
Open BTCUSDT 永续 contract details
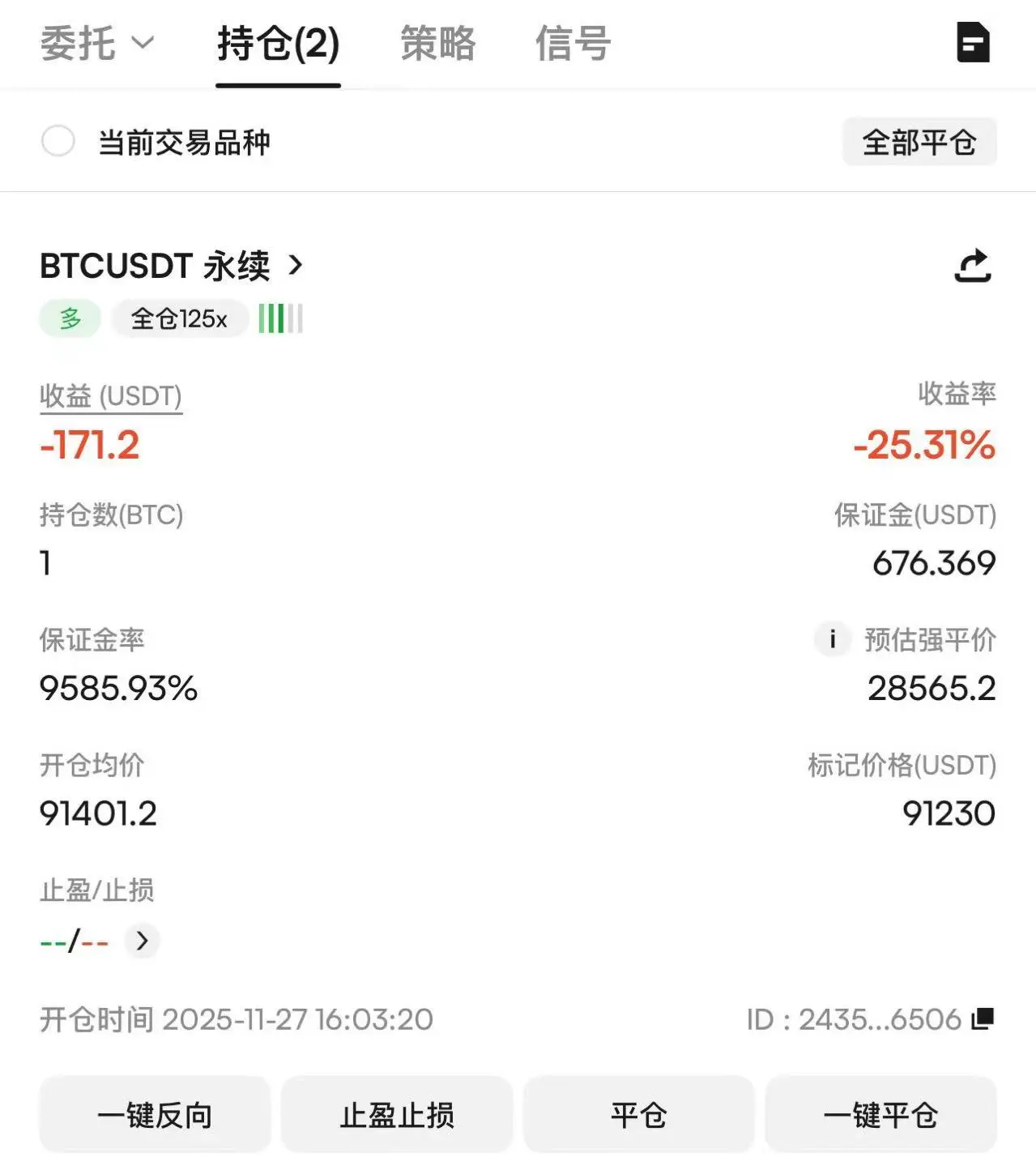[x=171, y=266]
